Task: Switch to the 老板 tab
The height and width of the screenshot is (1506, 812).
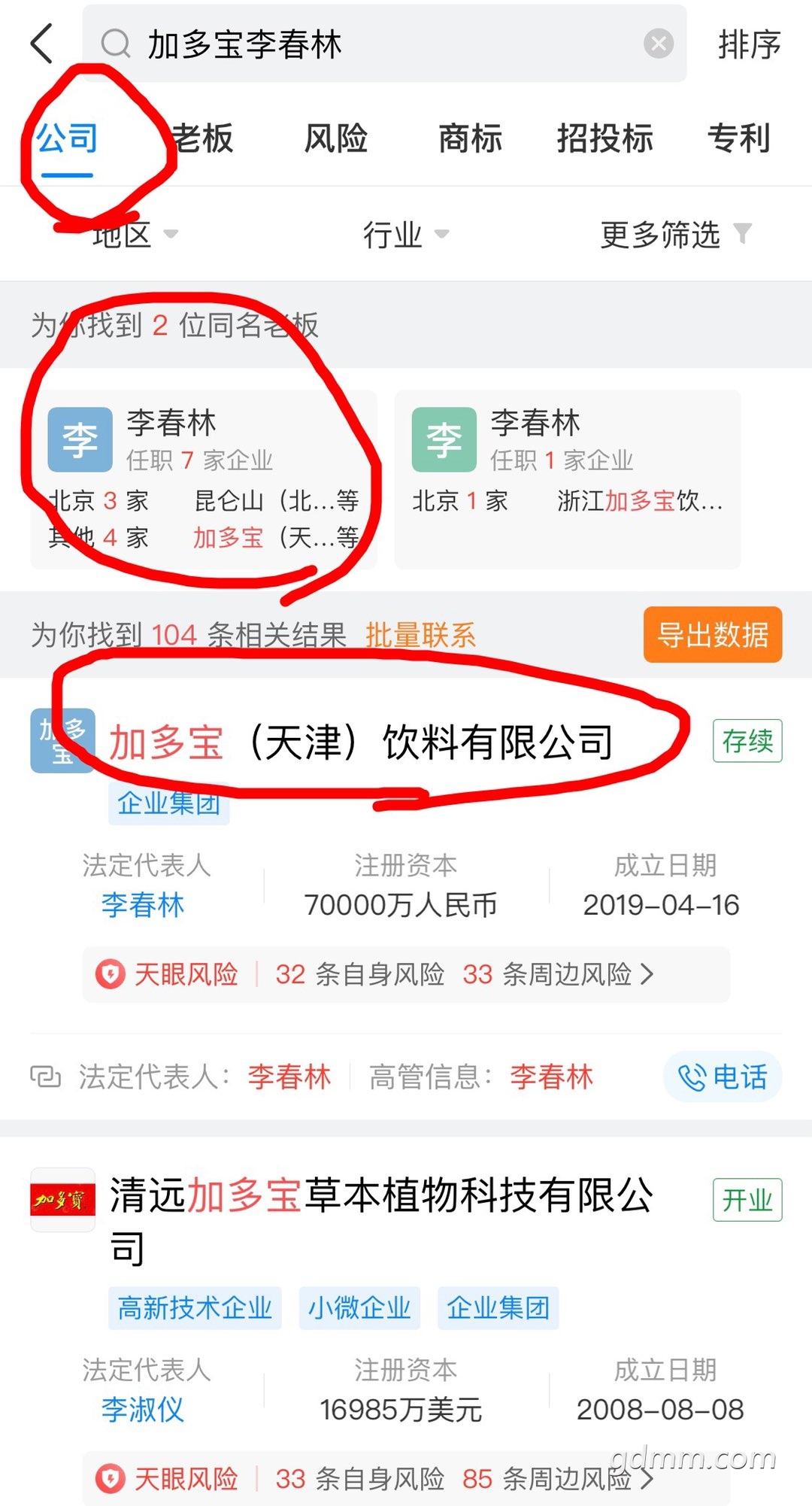Action: (x=203, y=138)
